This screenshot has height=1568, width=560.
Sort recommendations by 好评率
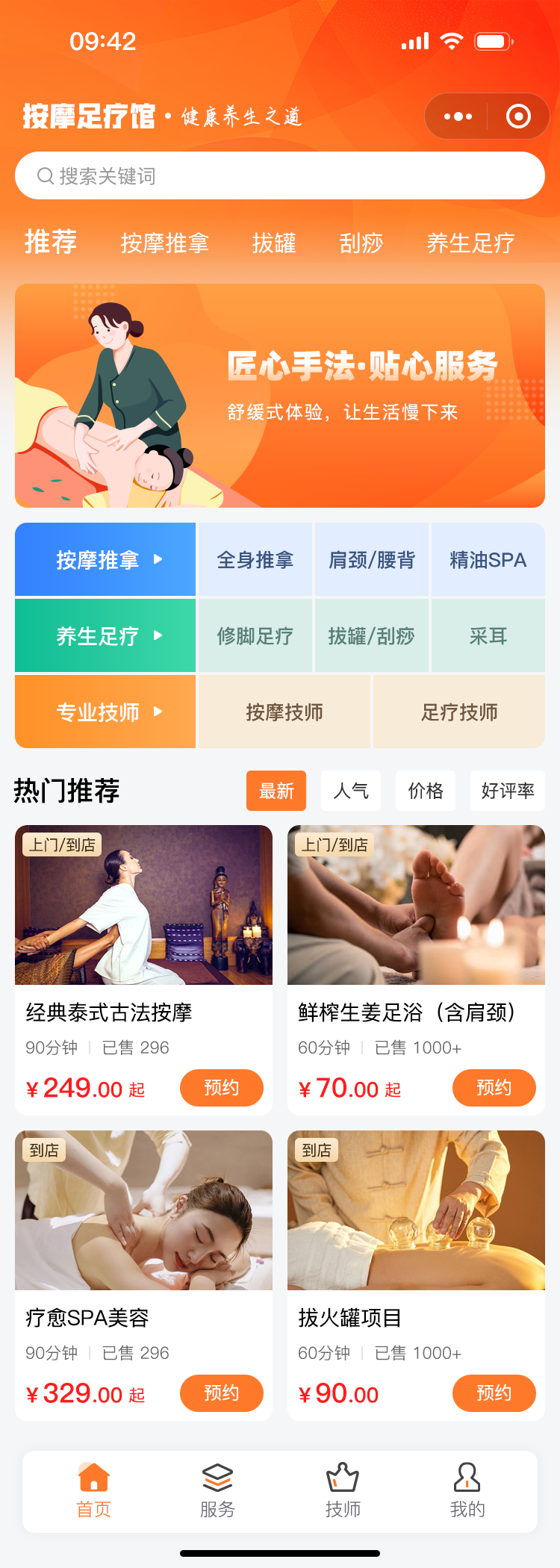(x=508, y=791)
